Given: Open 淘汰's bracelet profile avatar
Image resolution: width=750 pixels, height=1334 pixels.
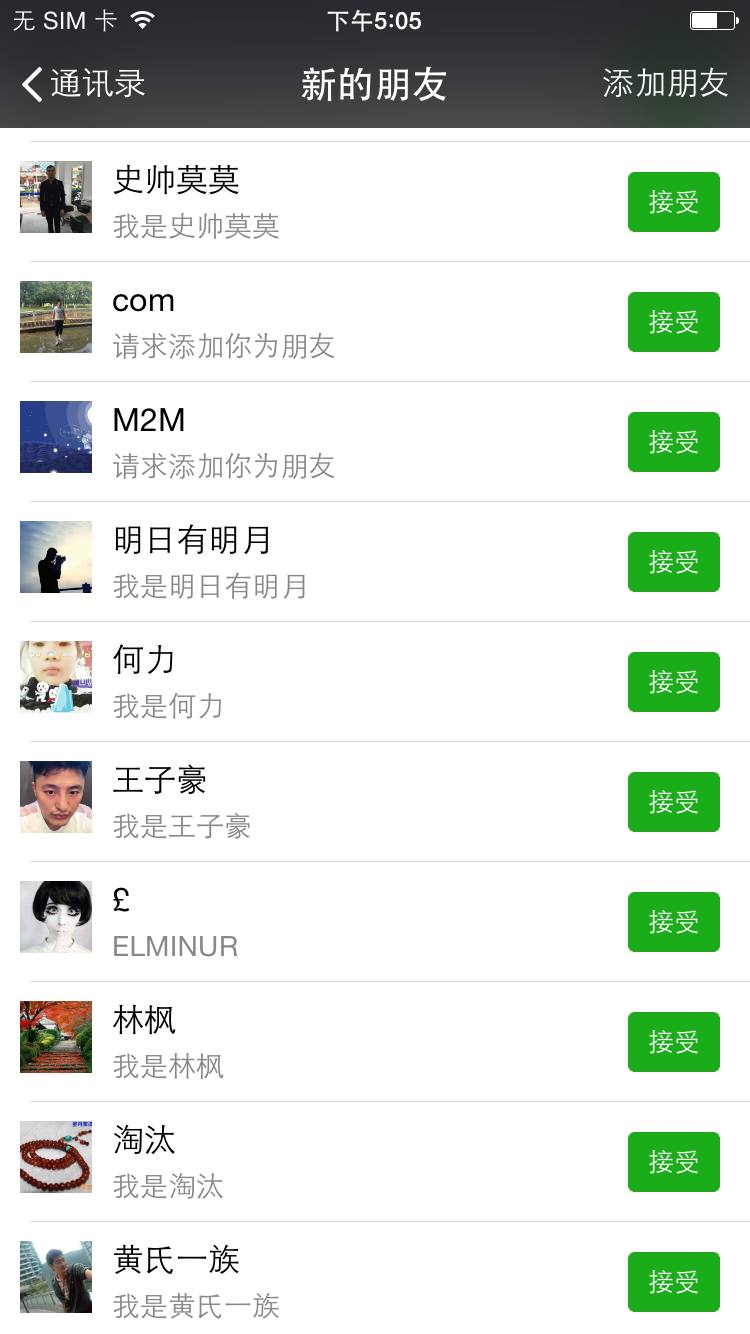Looking at the screenshot, I should click(55, 1158).
